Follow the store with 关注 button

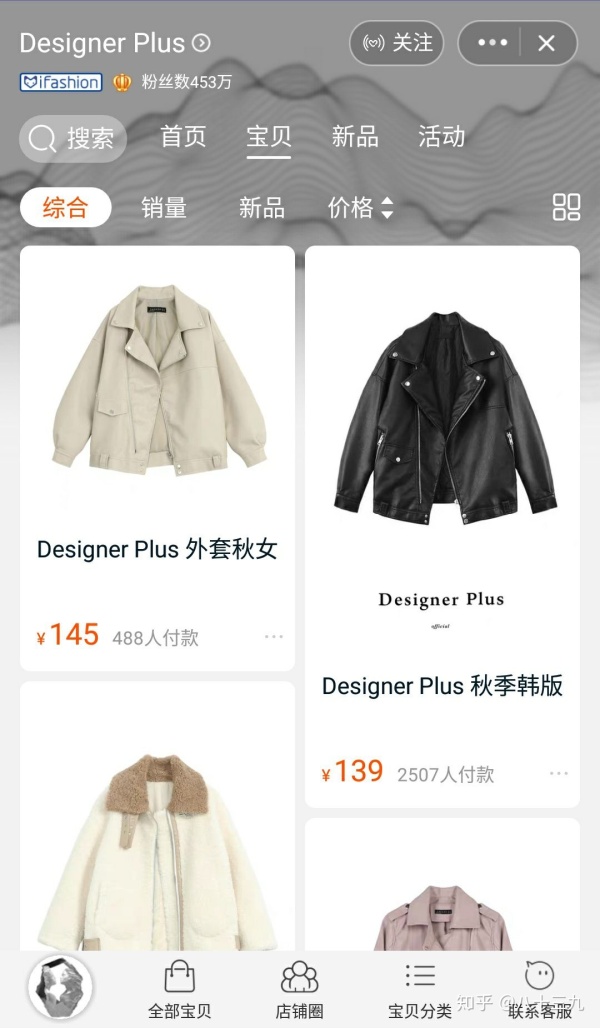(397, 43)
